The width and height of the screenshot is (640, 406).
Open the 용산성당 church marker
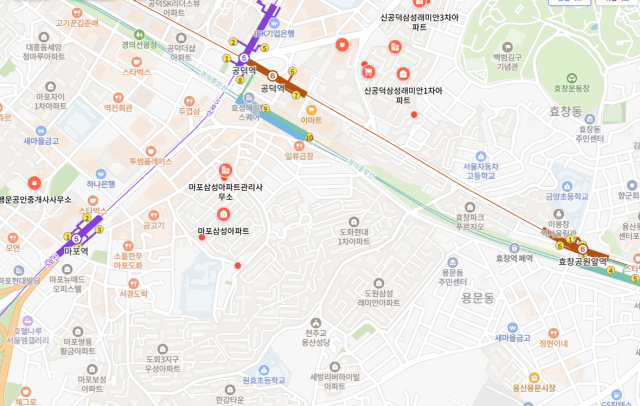click(x=317, y=320)
